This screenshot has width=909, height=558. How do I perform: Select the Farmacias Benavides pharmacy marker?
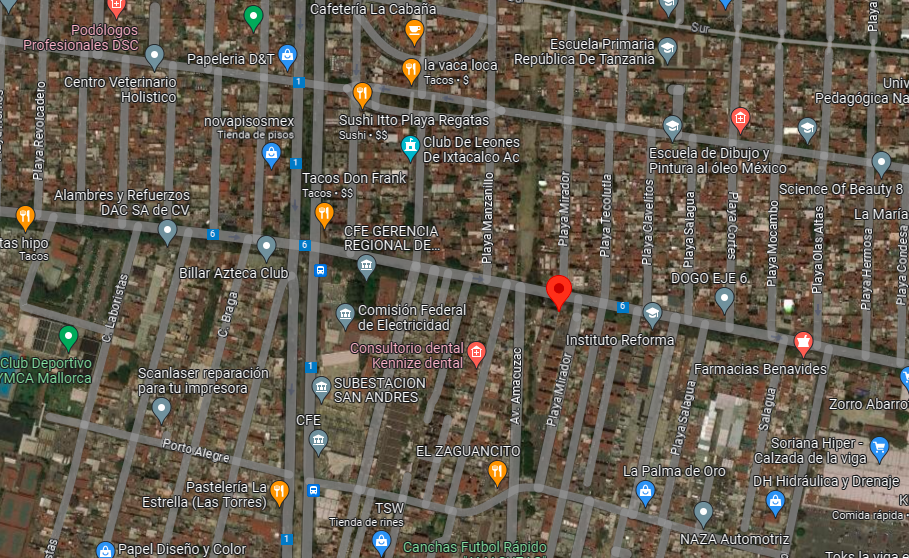(803, 344)
